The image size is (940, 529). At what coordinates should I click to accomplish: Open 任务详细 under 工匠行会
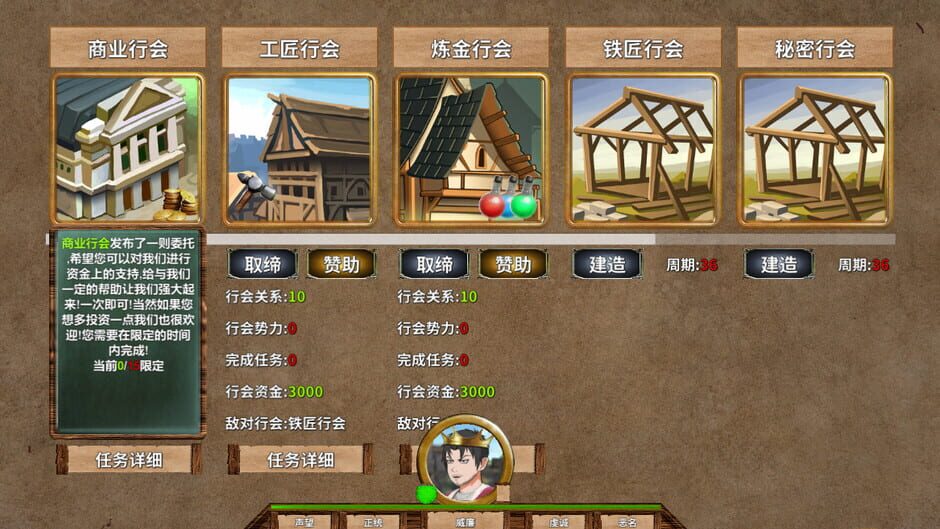click(x=300, y=459)
